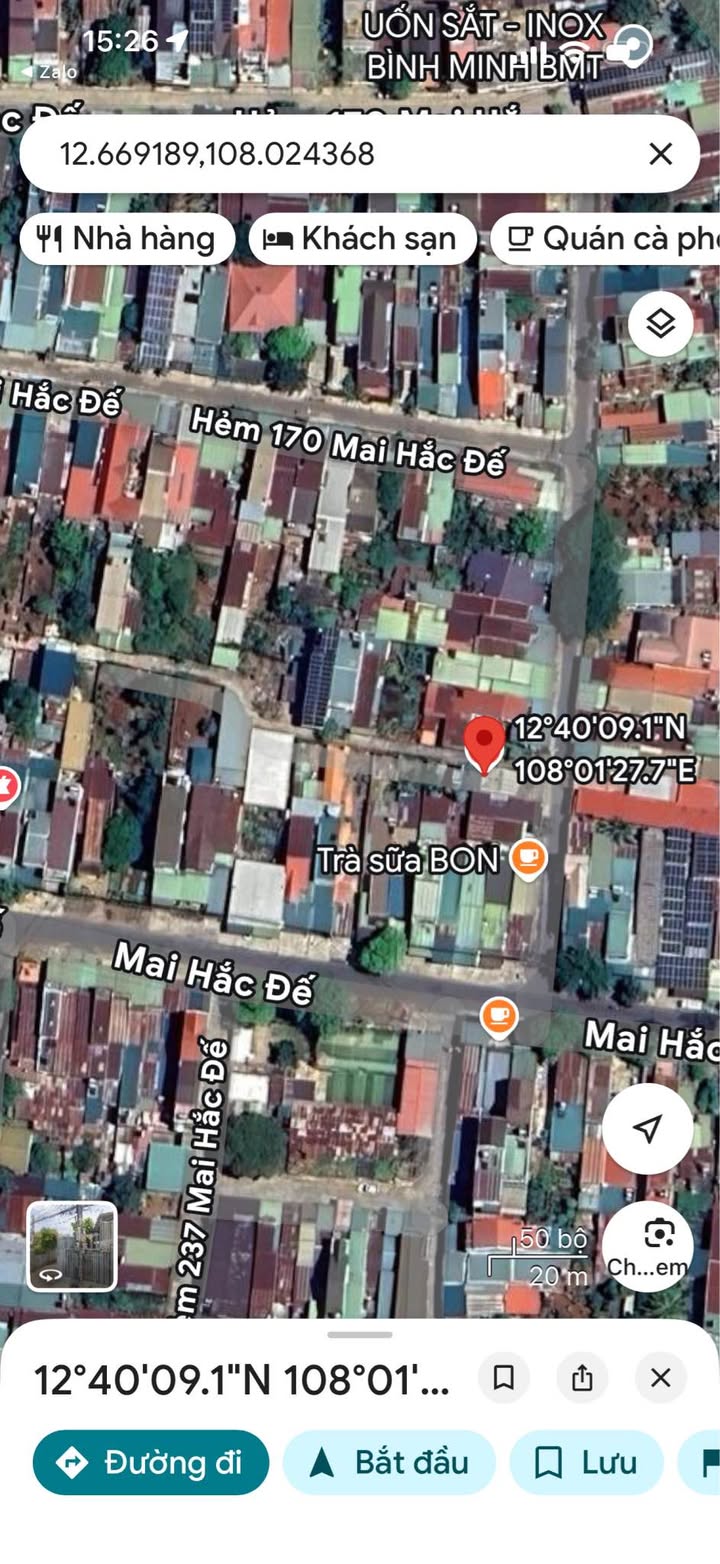
Task: Close the location details panel
Action: click(x=660, y=1378)
